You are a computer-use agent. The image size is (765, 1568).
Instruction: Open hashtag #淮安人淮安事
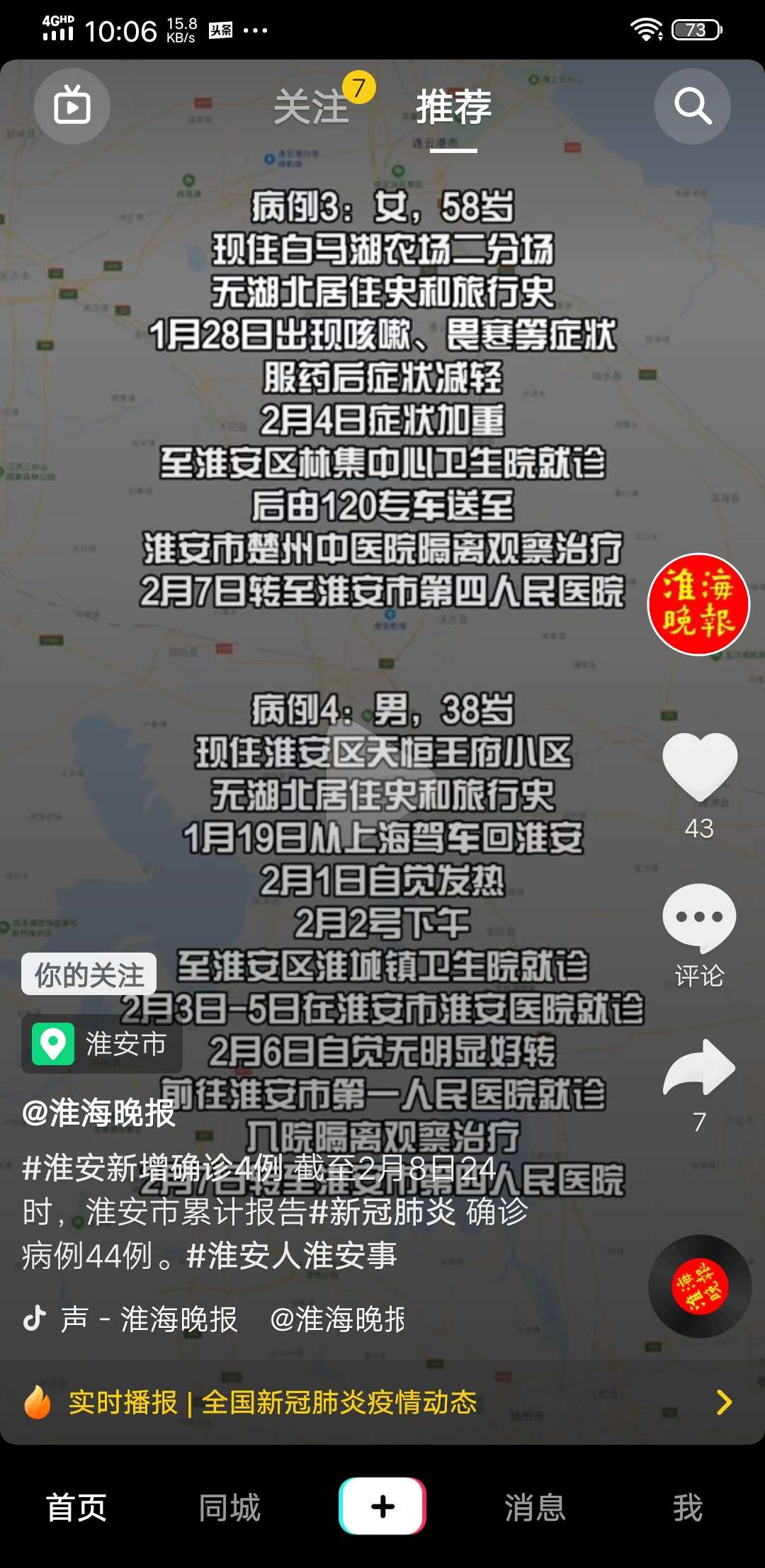[x=291, y=1256]
